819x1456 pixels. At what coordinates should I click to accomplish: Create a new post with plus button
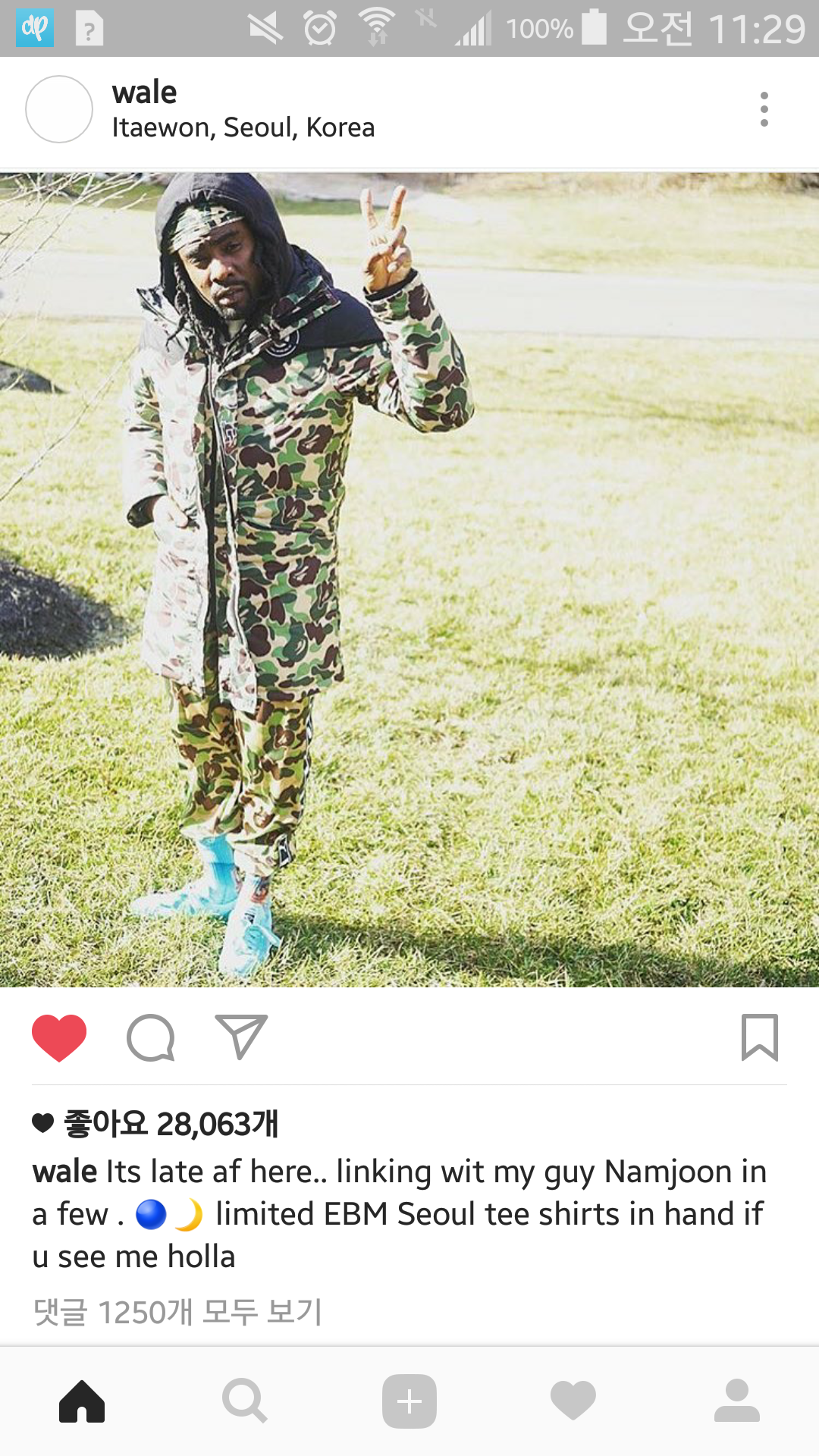(409, 1401)
